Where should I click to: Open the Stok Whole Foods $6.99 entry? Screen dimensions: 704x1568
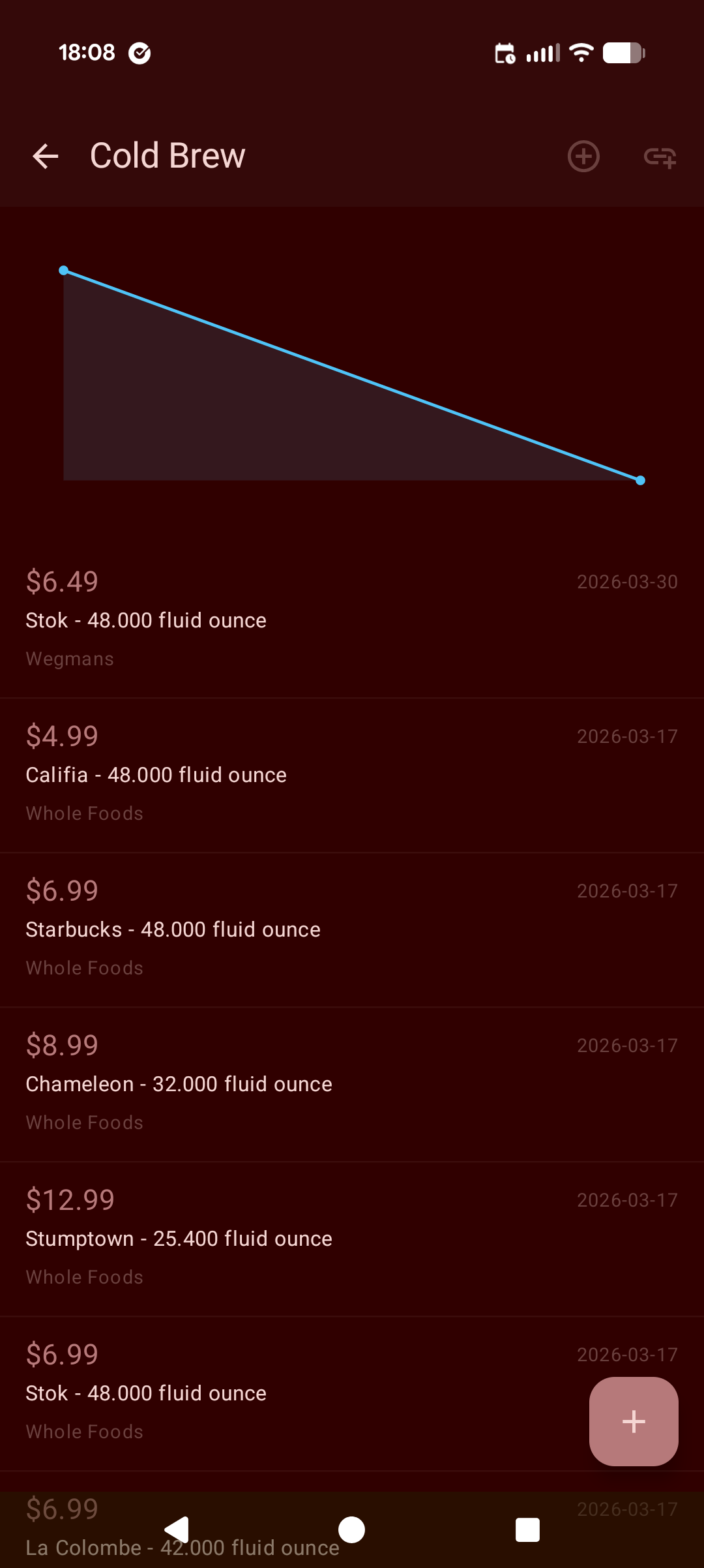261,1392
